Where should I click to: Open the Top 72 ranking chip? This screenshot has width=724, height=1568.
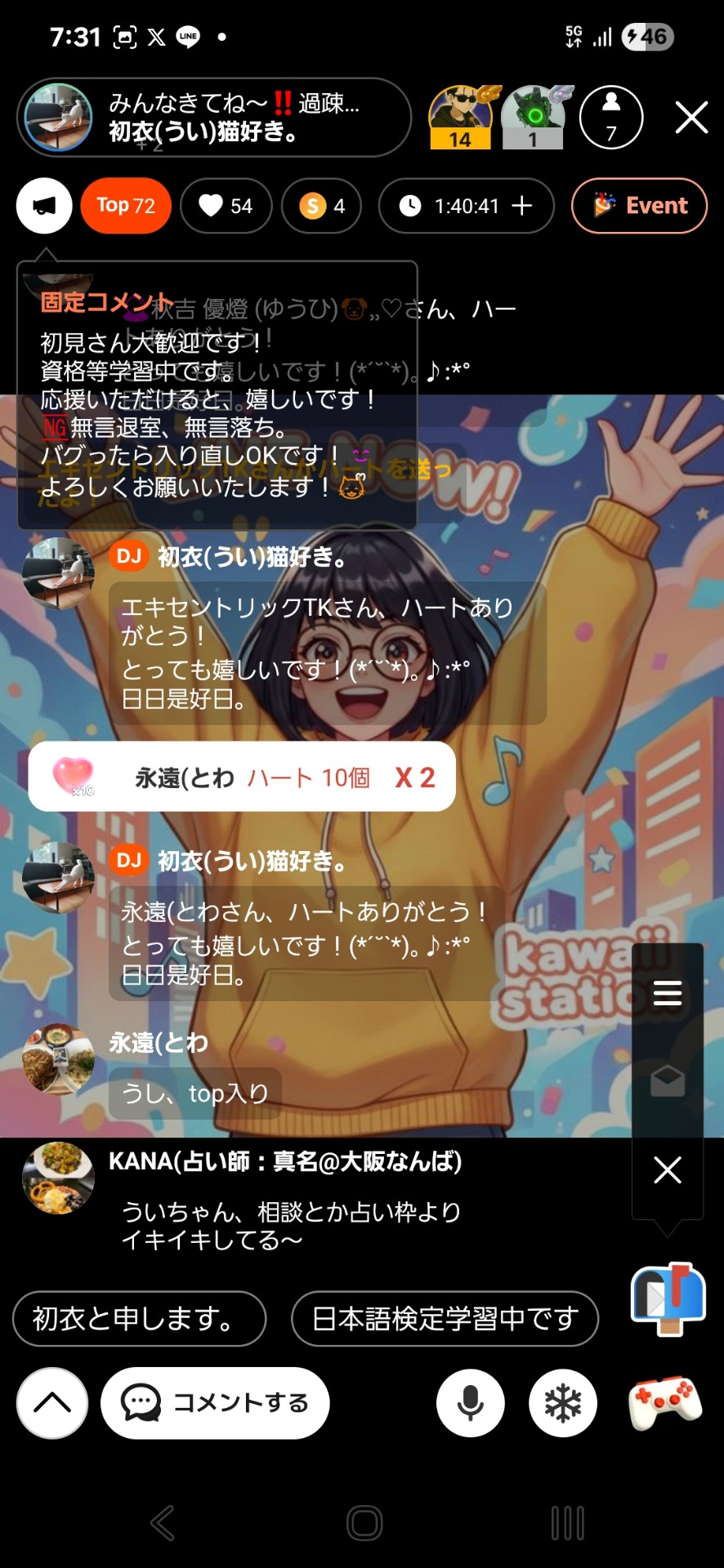point(126,206)
